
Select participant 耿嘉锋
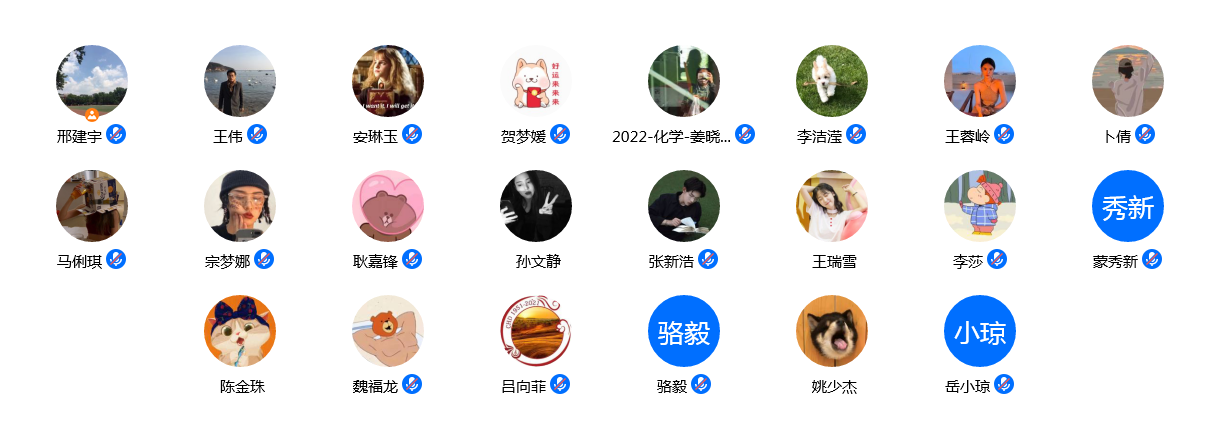[388, 206]
